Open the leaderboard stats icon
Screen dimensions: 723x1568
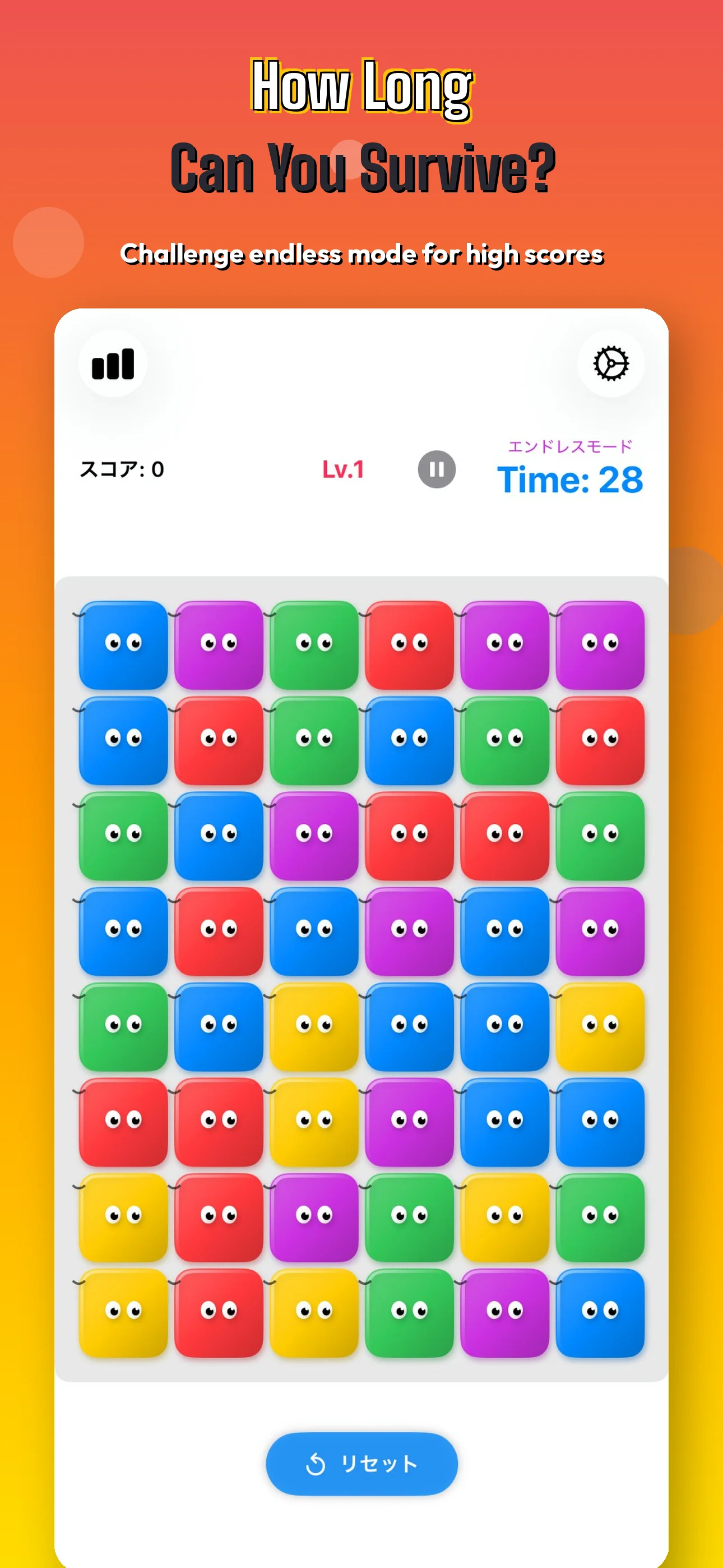(x=113, y=363)
